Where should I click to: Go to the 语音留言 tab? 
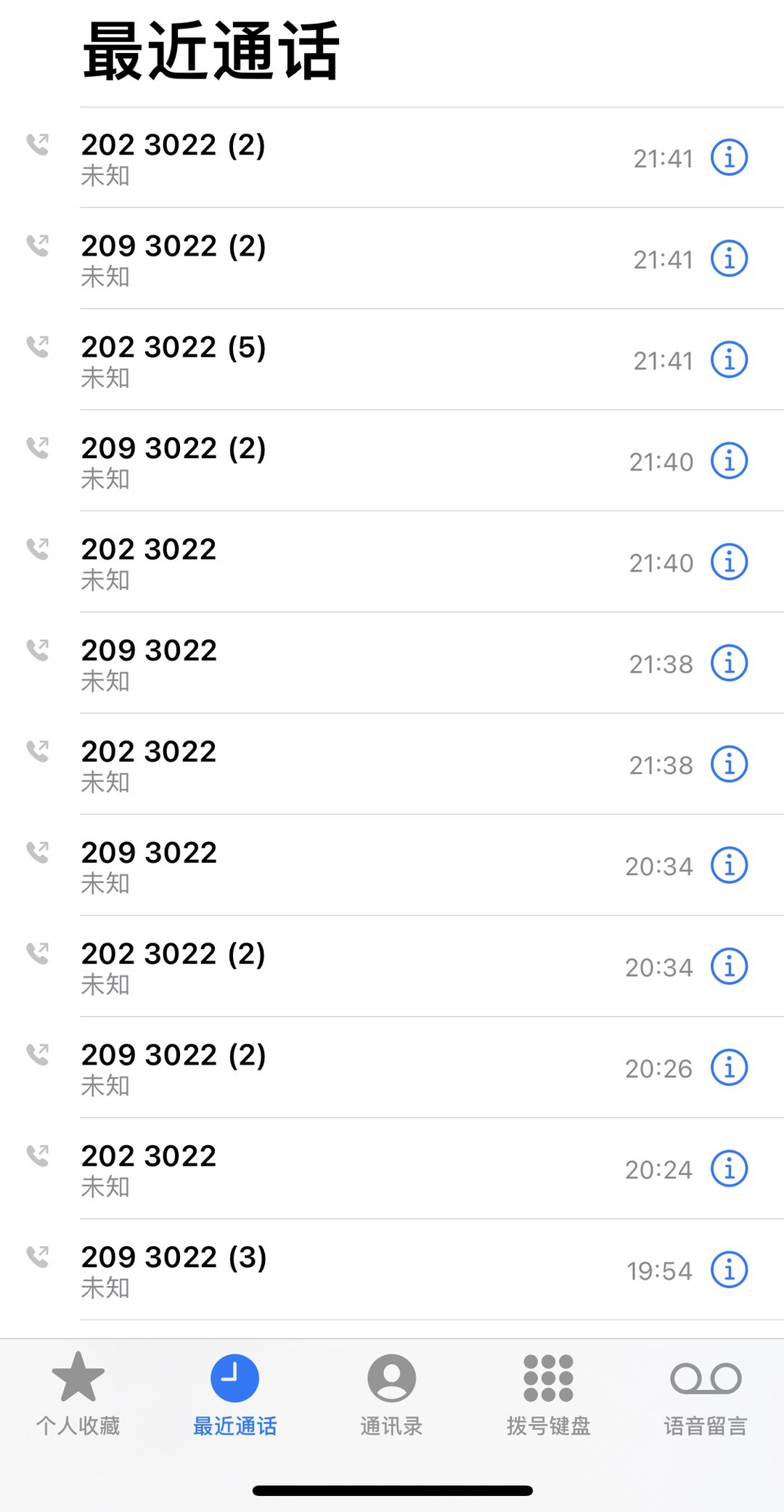click(x=705, y=1394)
